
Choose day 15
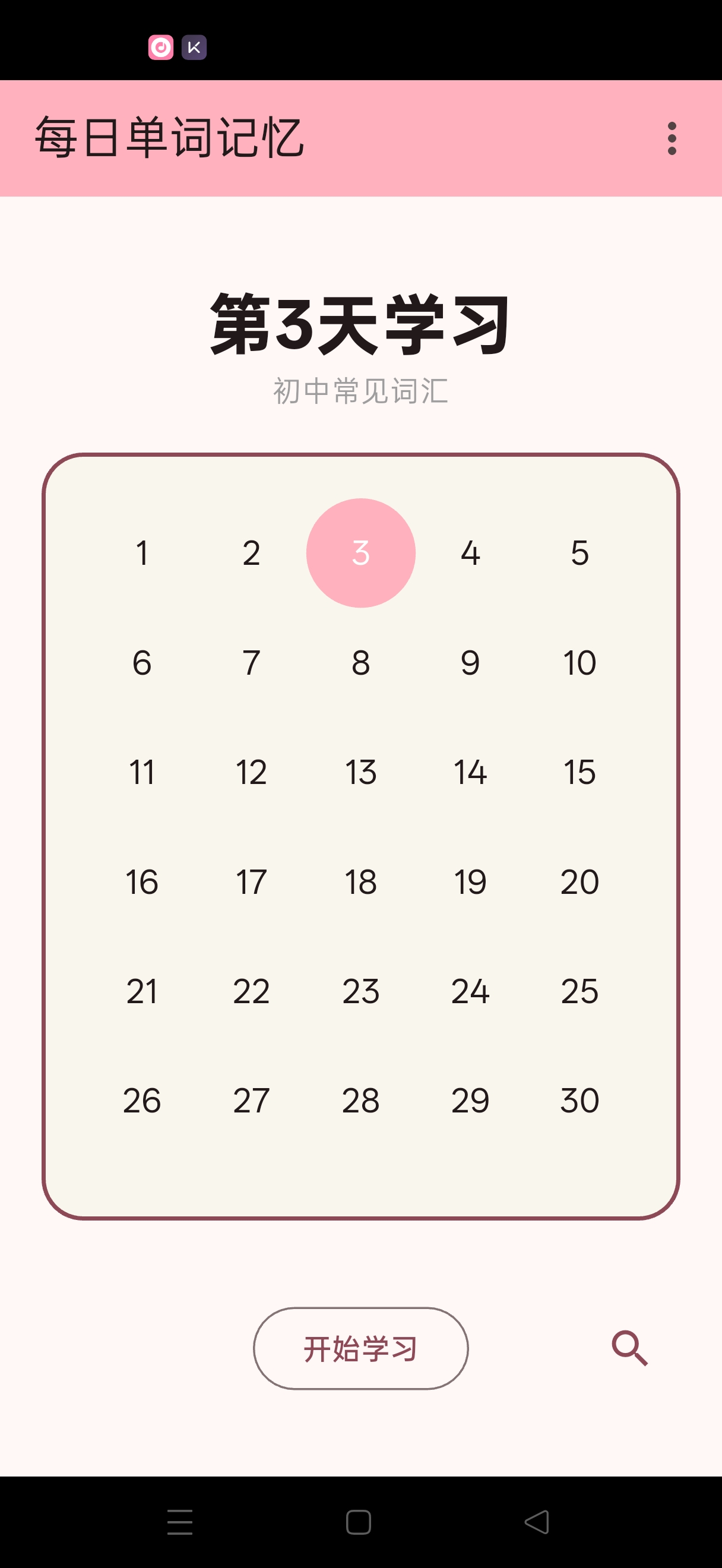click(x=579, y=772)
